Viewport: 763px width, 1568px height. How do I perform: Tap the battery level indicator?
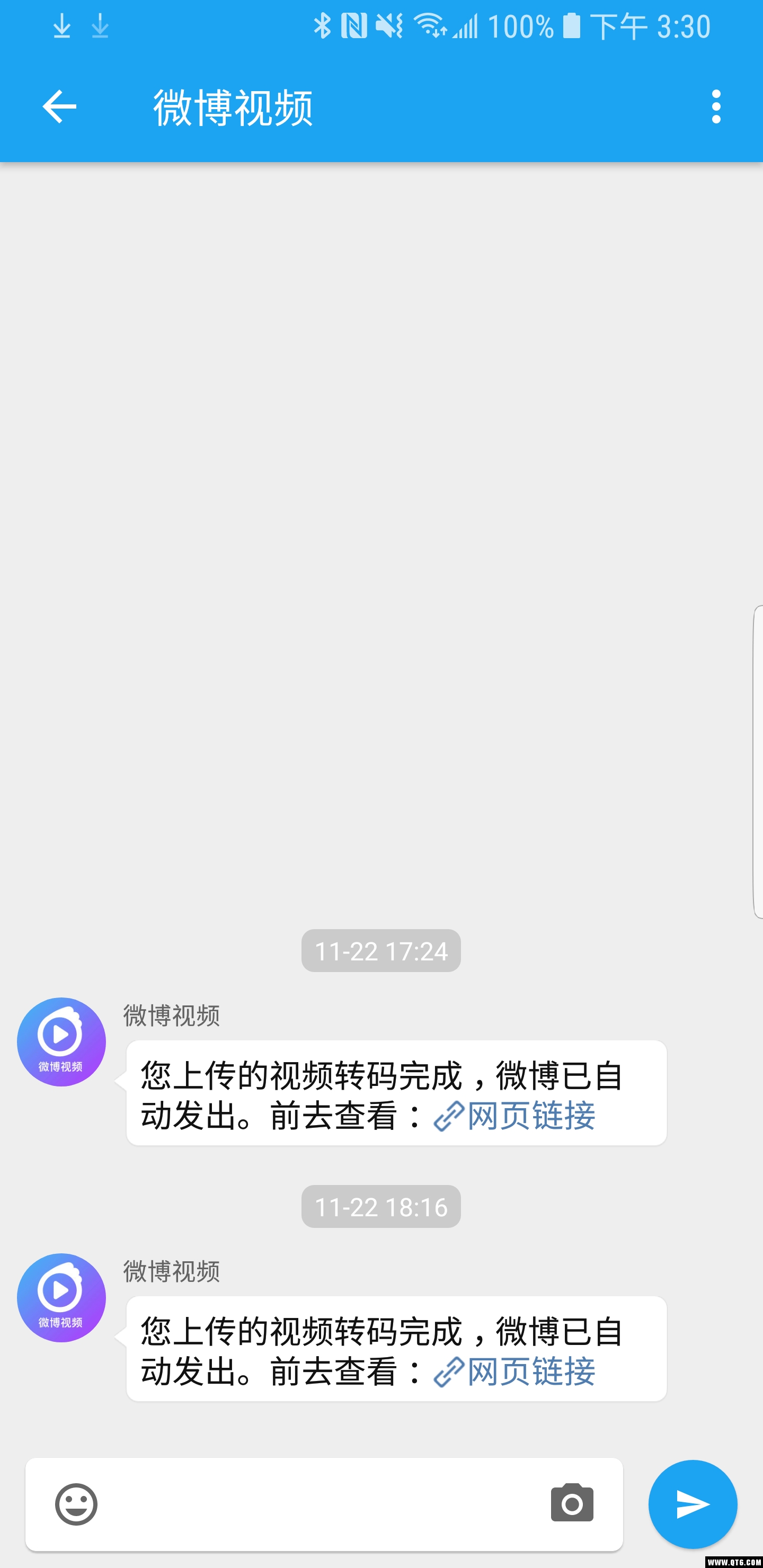[x=572, y=26]
